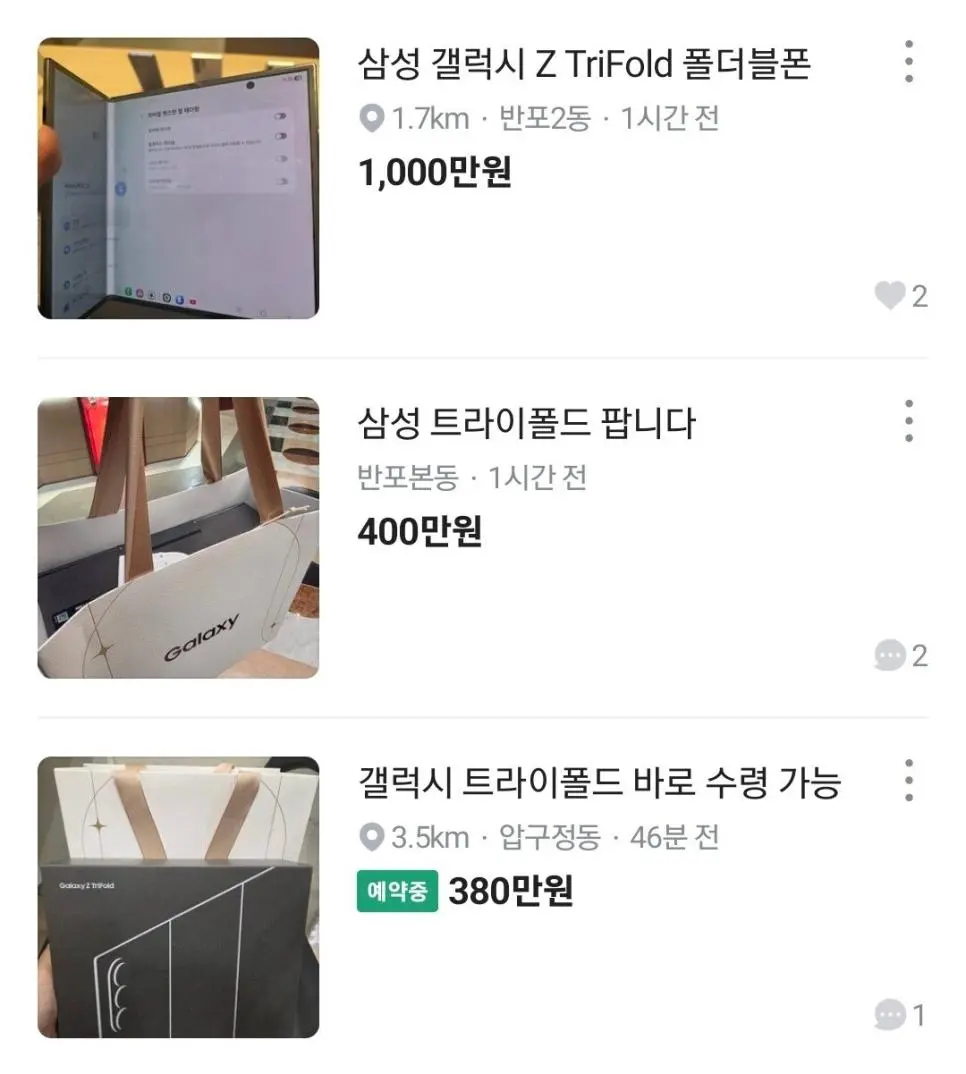Image resolution: width=966 pixels, height=1074 pixels.
Task: View the Galaxy Z TriFold box photo
Action: click(179, 897)
